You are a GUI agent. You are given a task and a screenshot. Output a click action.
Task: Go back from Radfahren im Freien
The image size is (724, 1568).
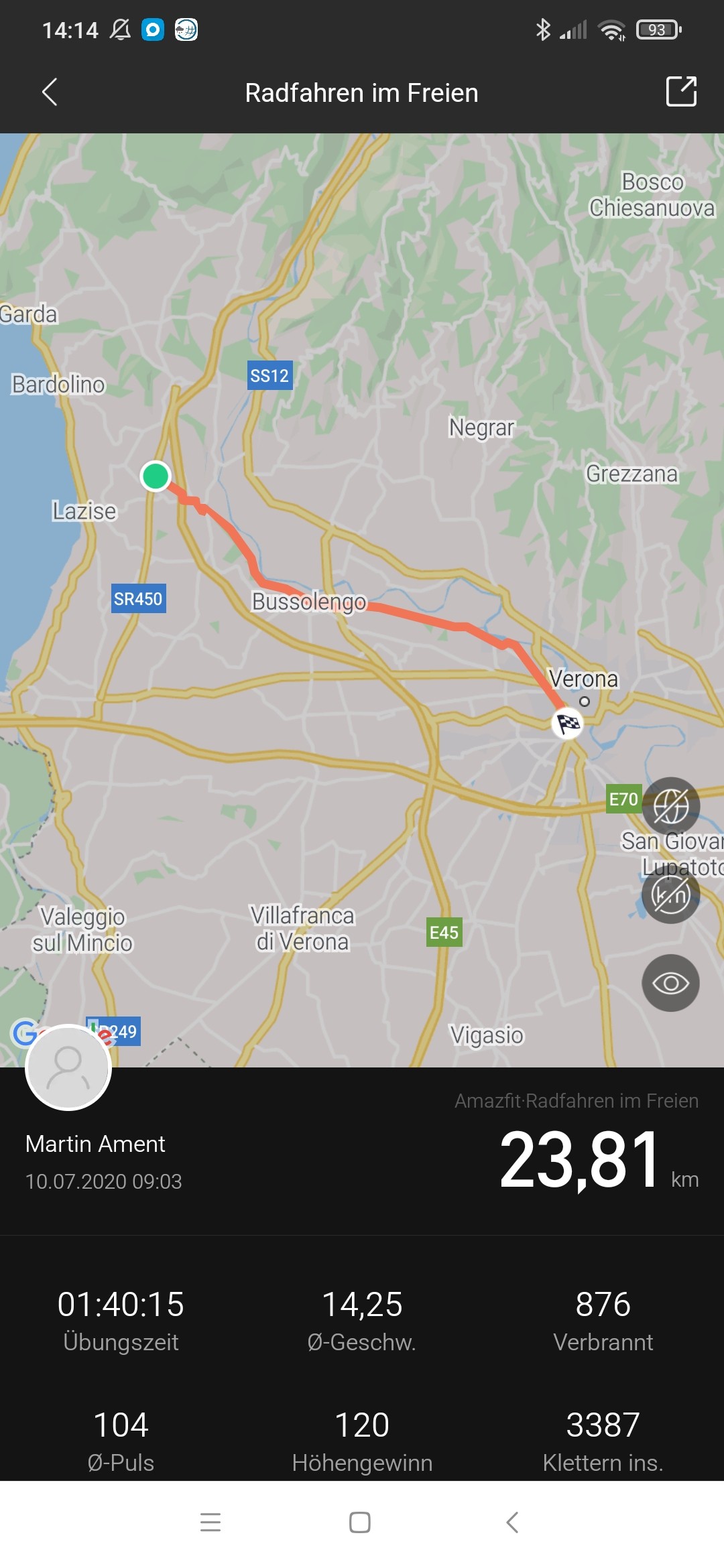(x=50, y=92)
